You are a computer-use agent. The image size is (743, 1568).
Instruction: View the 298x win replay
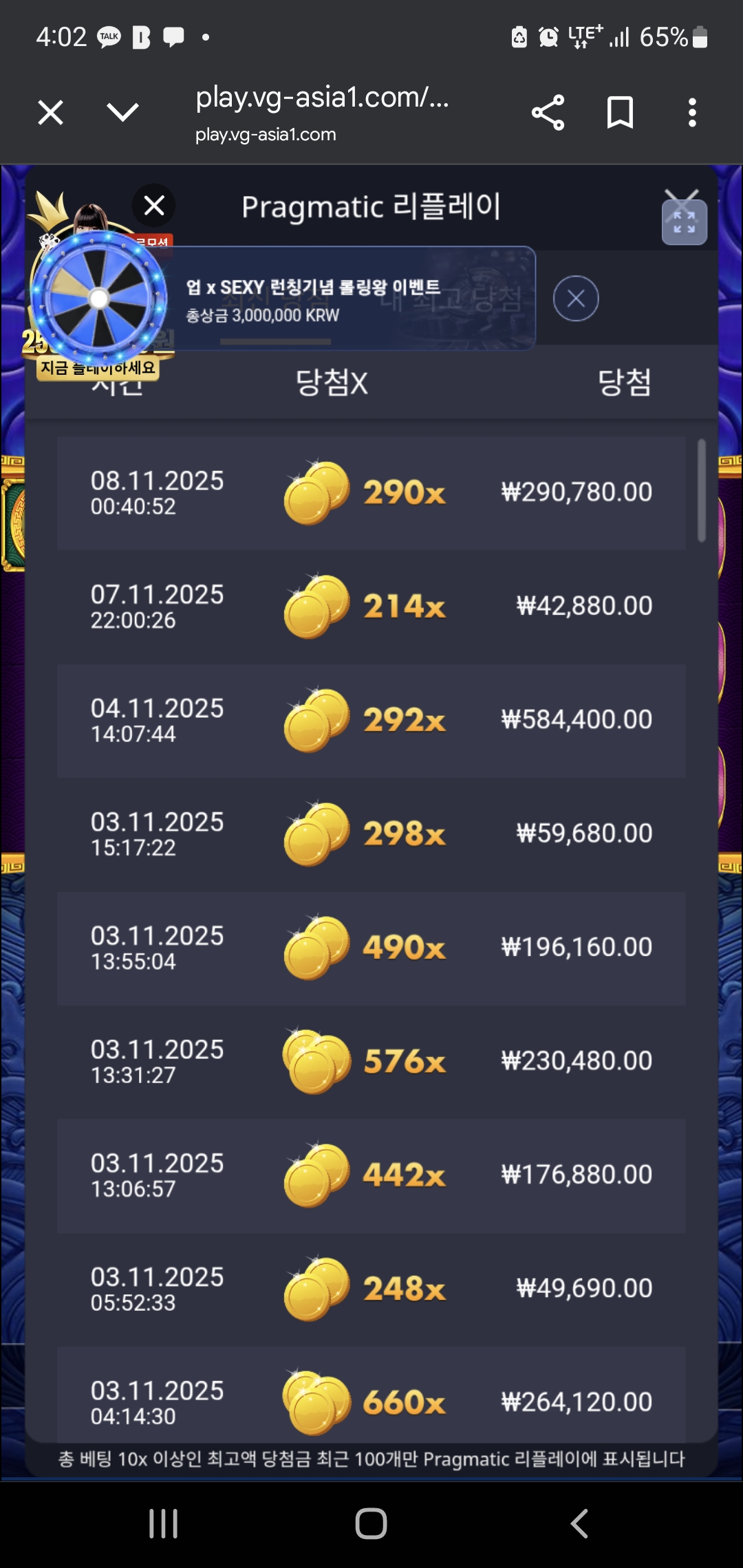click(371, 834)
